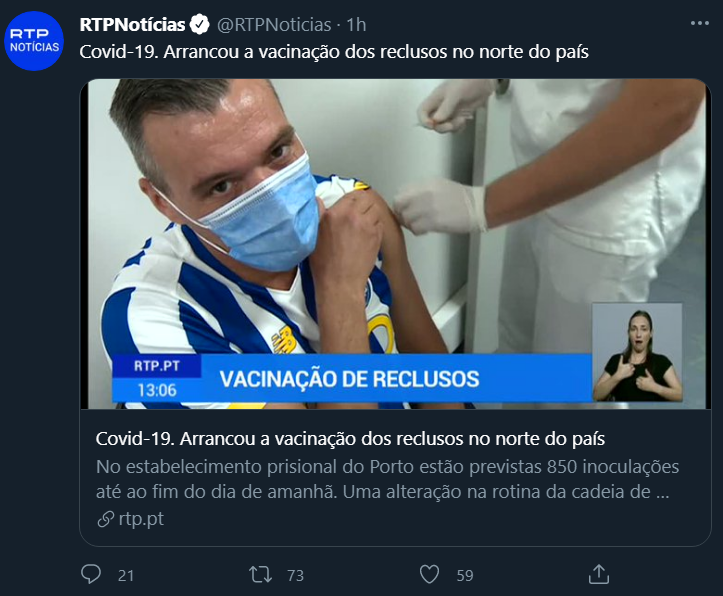
Task: Share the tweet
Action: (x=599, y=575)
